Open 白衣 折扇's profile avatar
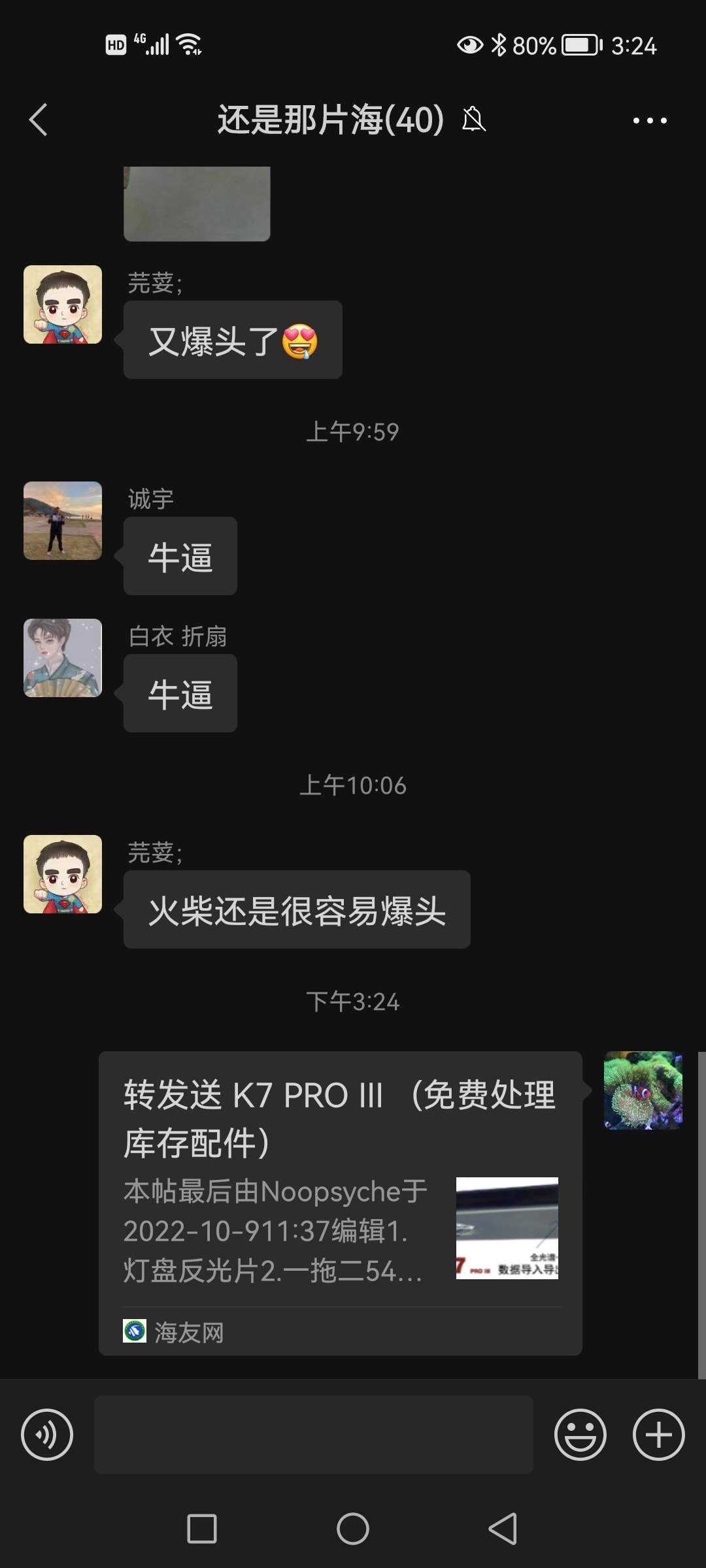The height and width of the screenshot is (1568, 706). click(63, 658)
